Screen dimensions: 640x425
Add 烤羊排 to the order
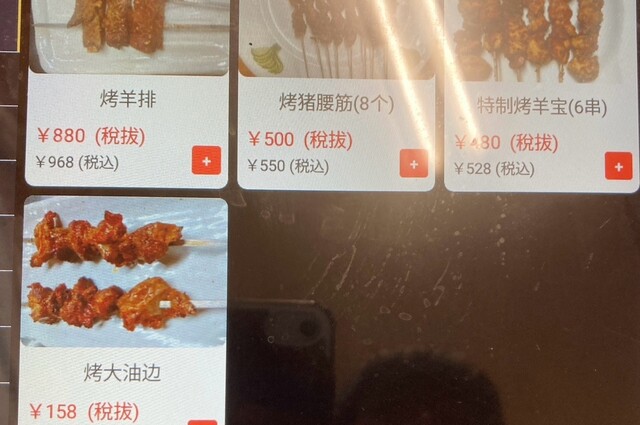pos(206,160)
